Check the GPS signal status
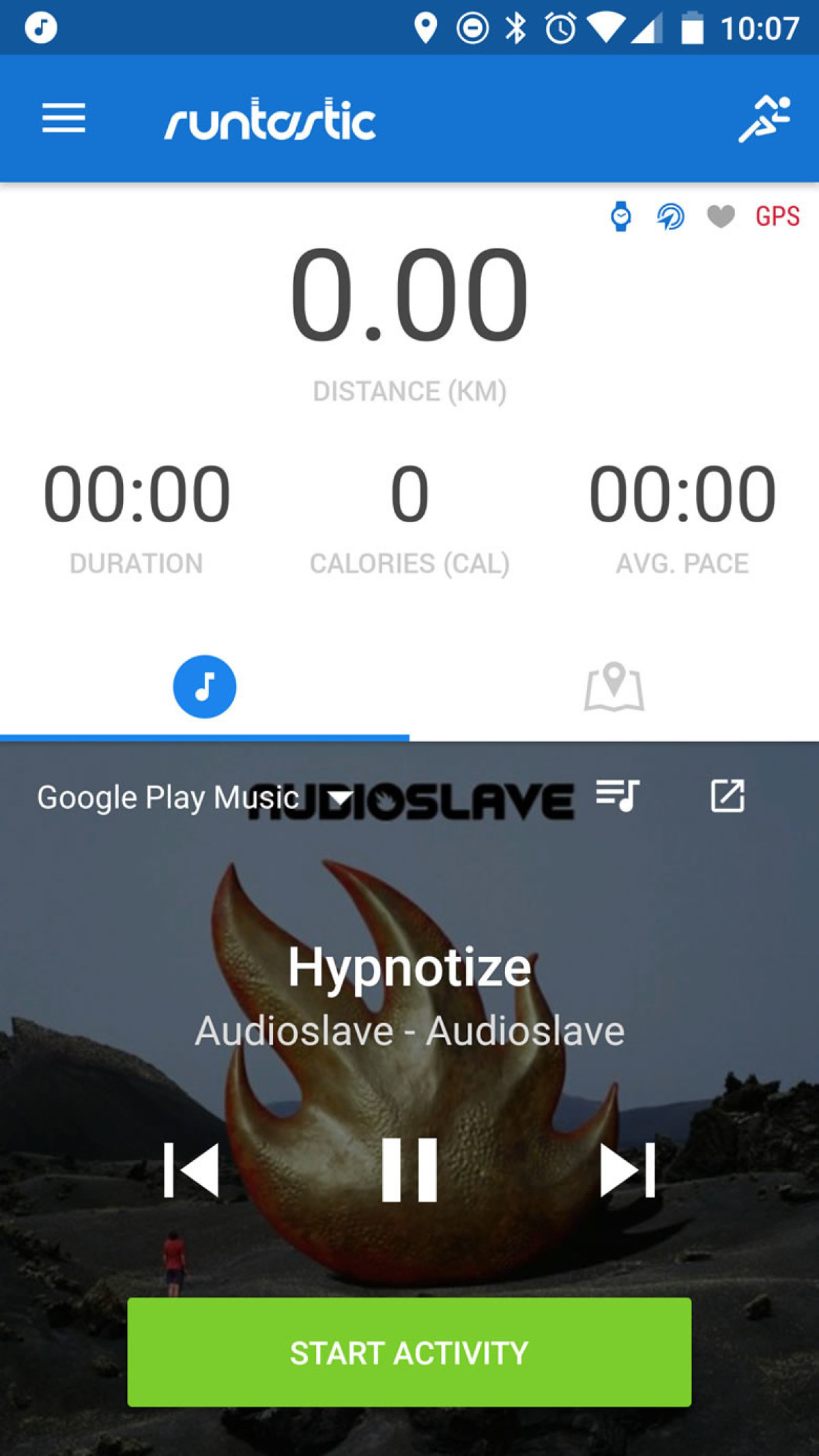 pos(777,216)
